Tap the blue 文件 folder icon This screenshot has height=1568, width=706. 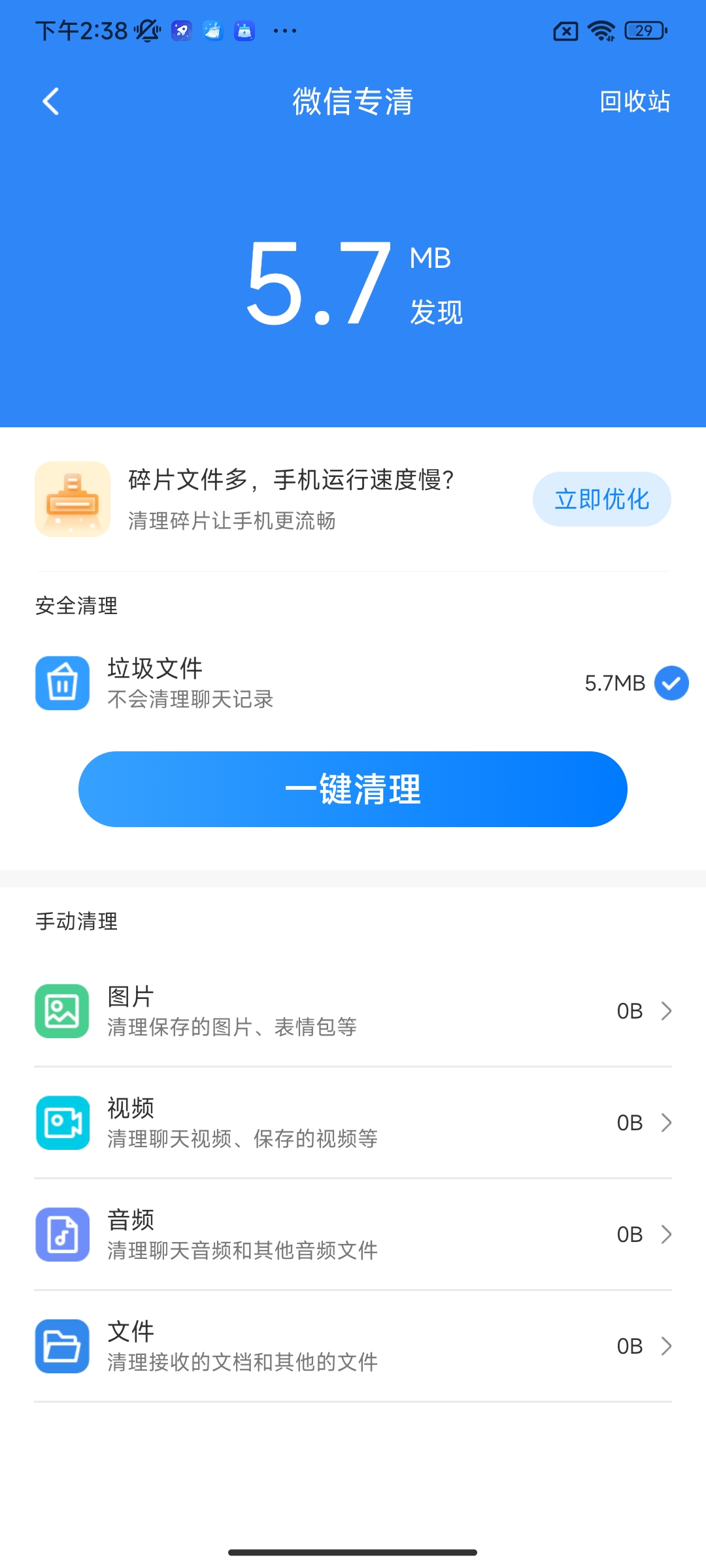pyautogui.click(x=62, y=1347)
